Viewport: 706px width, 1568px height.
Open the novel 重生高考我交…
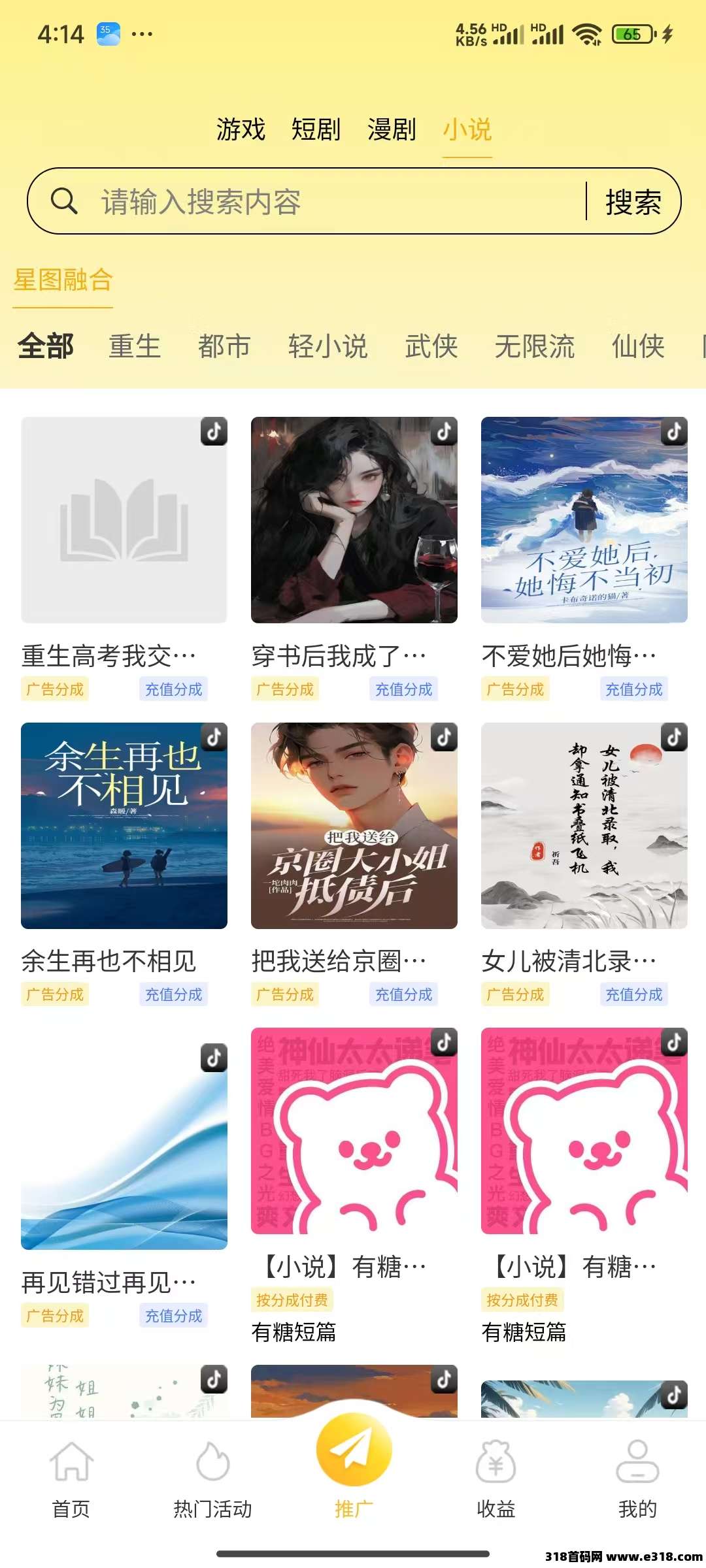pos(124,521)
